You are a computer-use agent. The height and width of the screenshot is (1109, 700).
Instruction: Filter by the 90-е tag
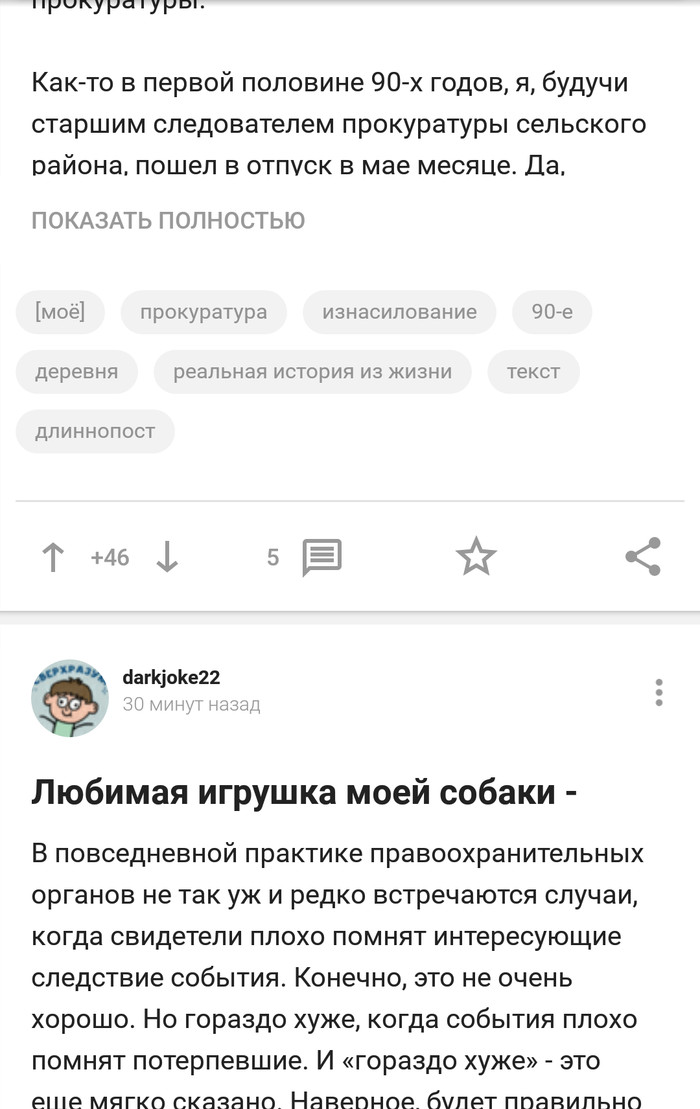(552, 312)
